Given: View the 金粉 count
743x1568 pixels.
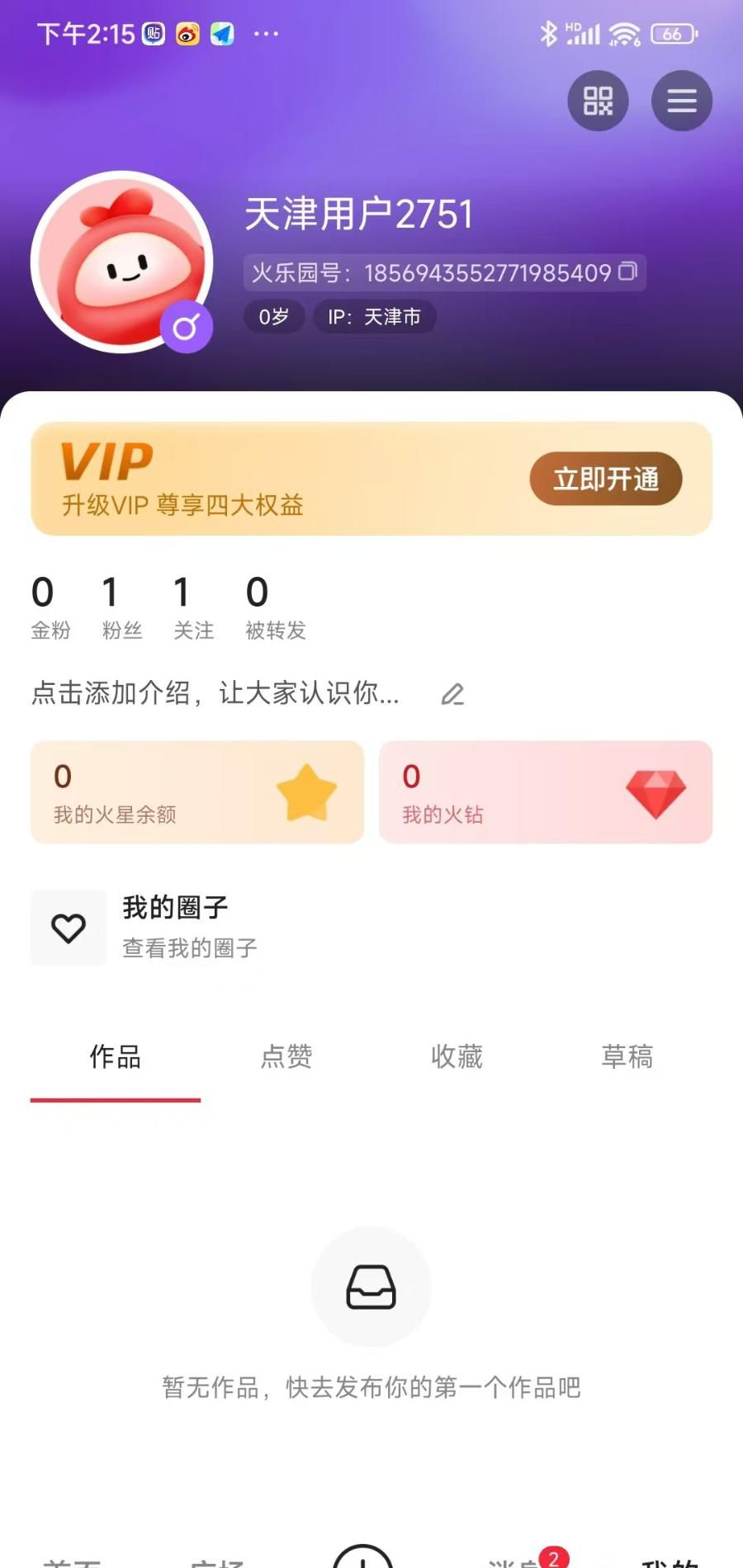Looking at the screenshot, I should coord(50,607).
